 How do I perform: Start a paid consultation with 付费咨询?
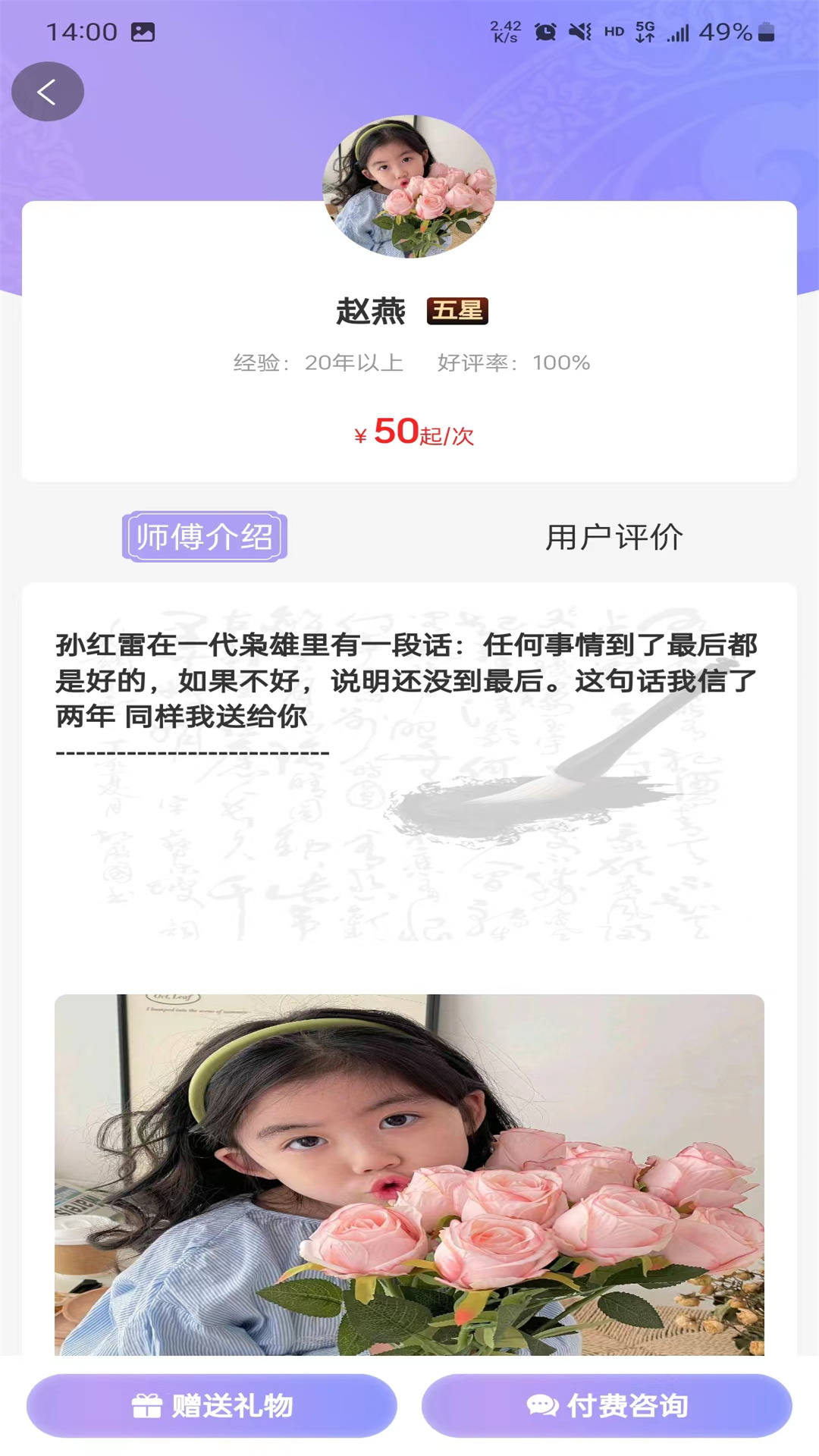tap(607, 1405)
